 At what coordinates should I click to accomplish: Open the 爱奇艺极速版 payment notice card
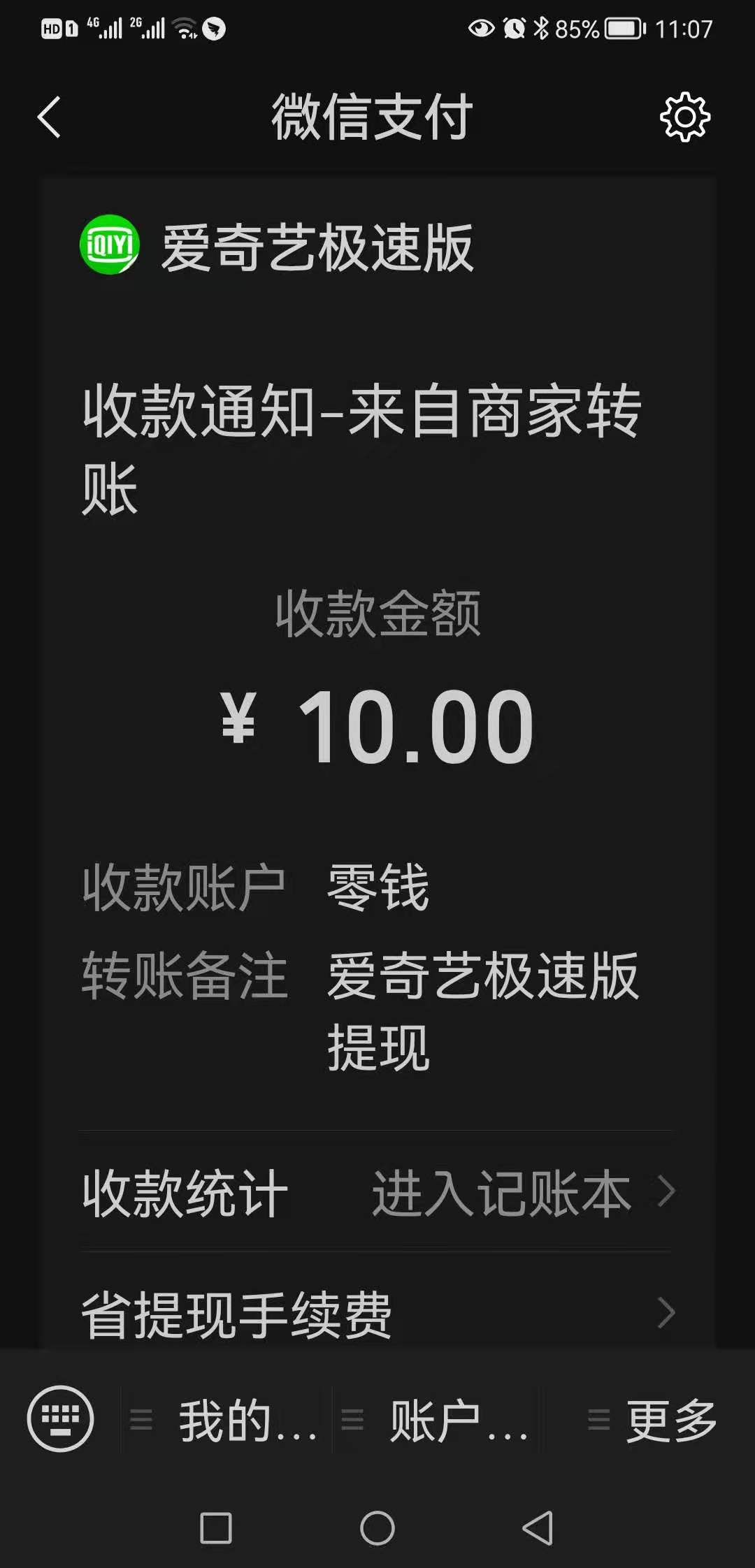377,762
